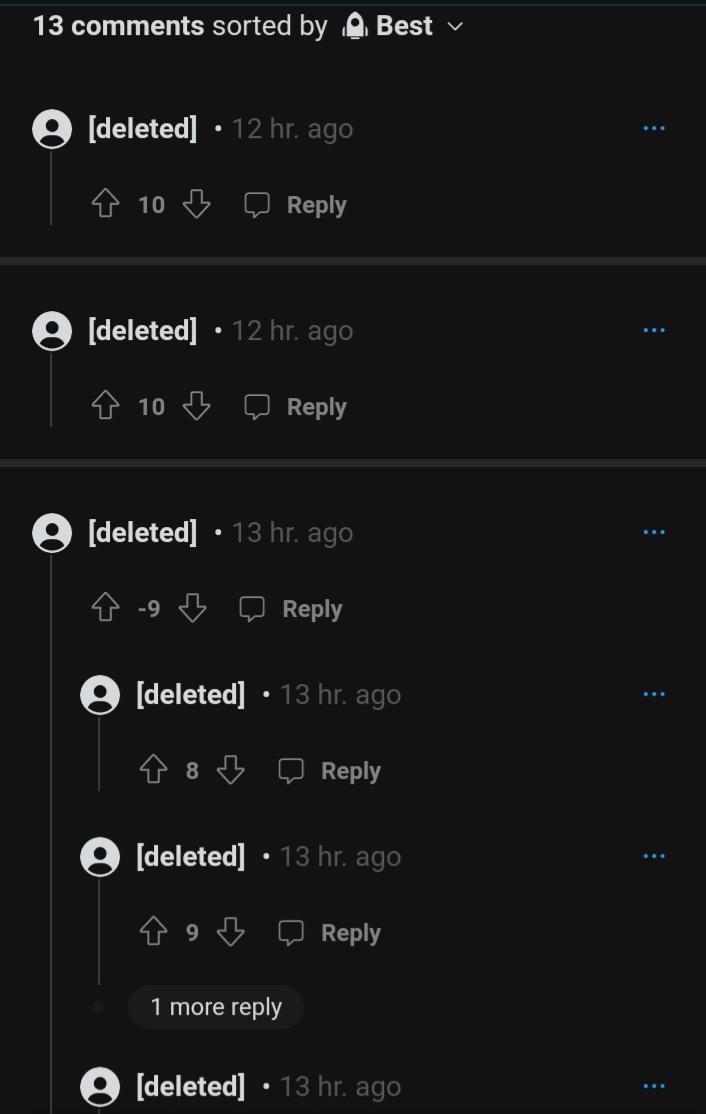The image size is (706, 1114).
Task: Upvote the comment with 8 points
Action: tap(153, 770)
